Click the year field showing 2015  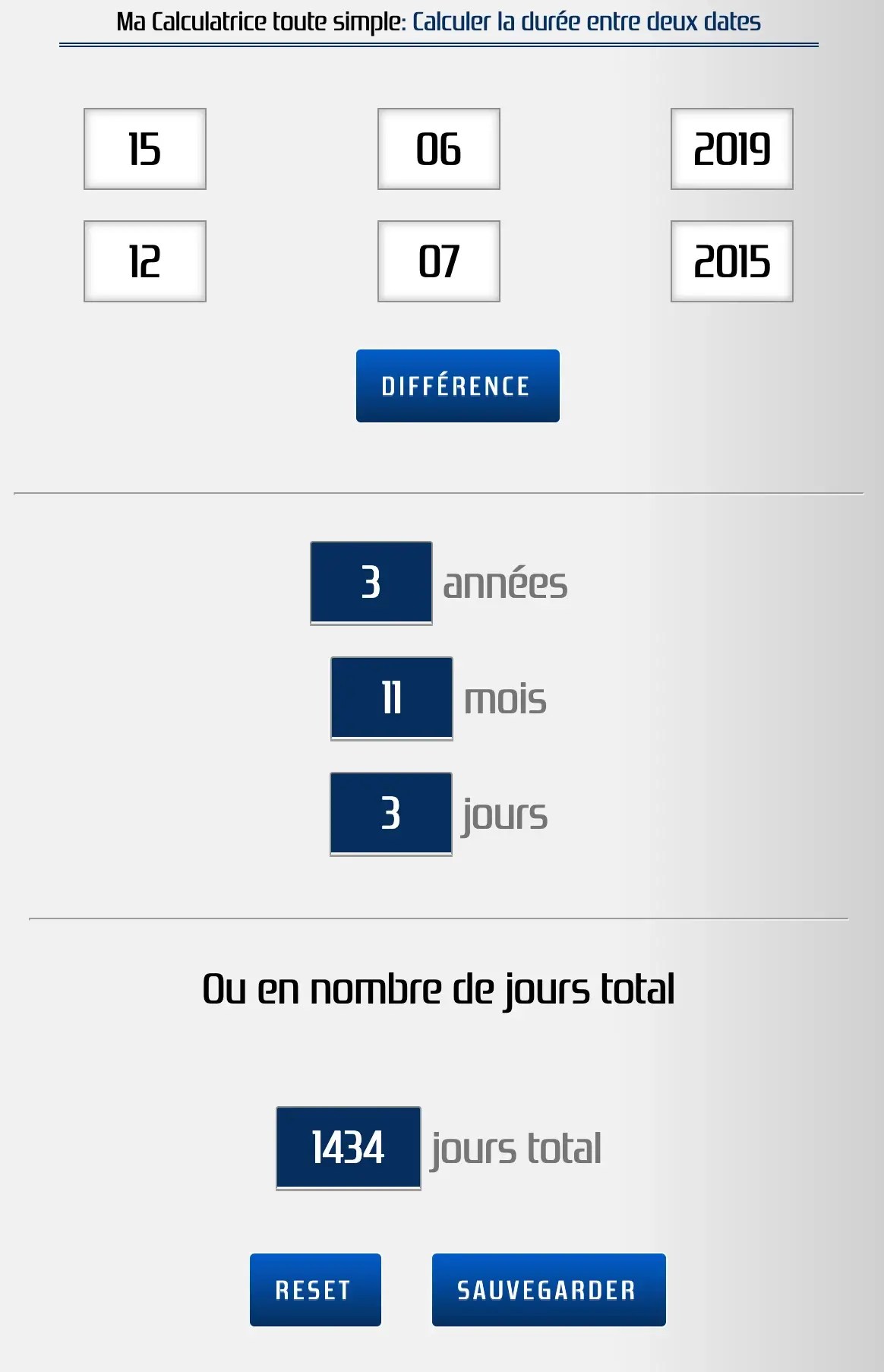click(731, 261)
